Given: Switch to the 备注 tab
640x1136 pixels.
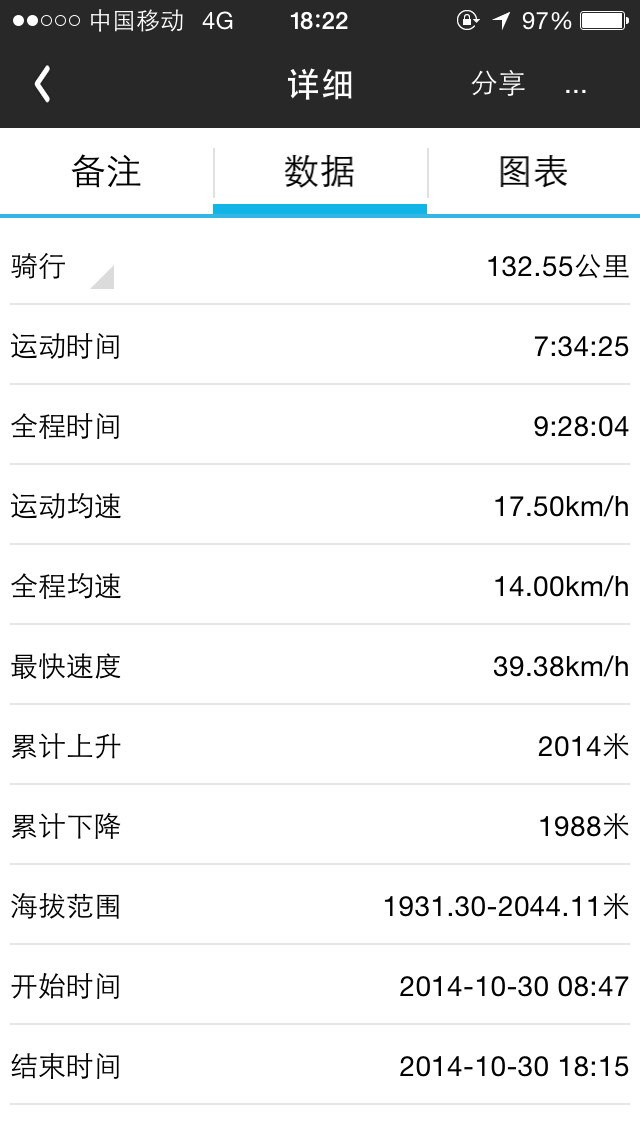Looking at the screenshot, I should click(x=107, y=172).
